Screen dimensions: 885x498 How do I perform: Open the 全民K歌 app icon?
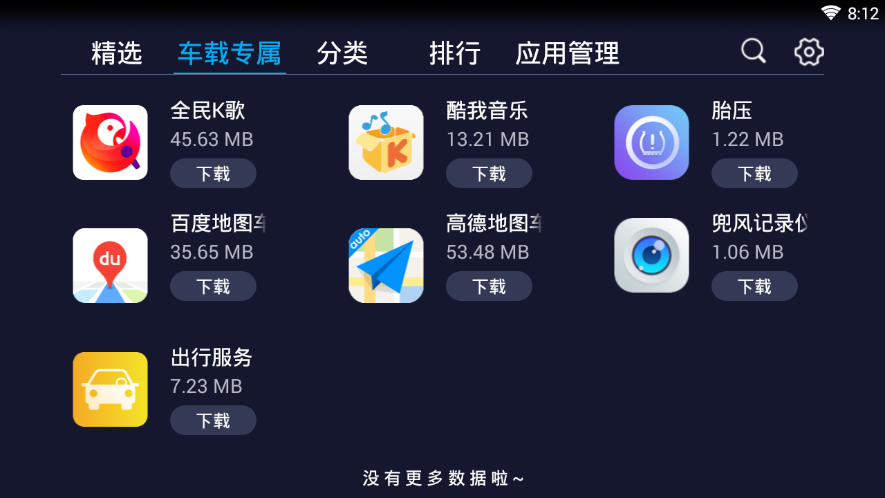(x=110, y=142)
